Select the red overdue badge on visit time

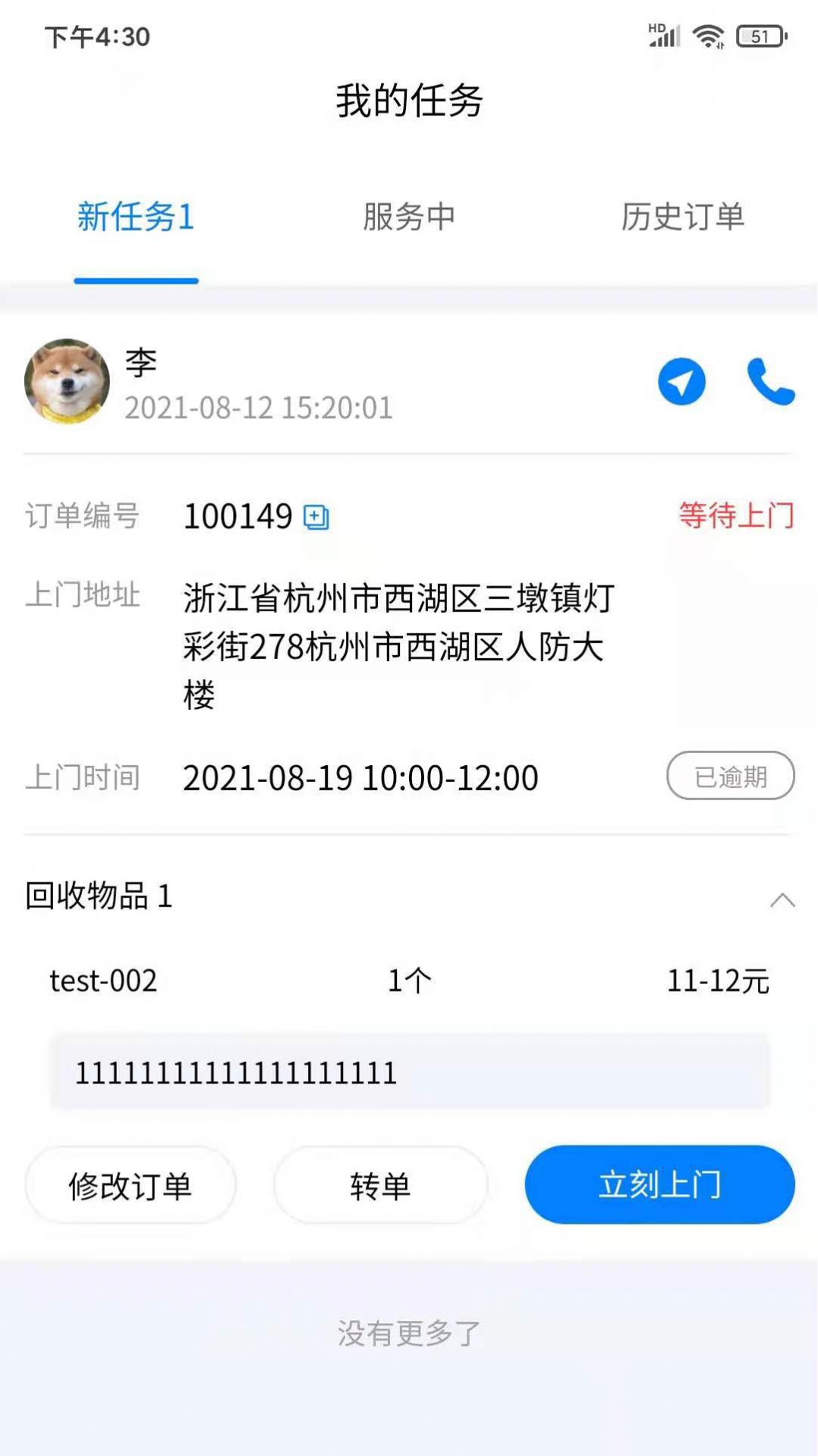click(730, 776)
